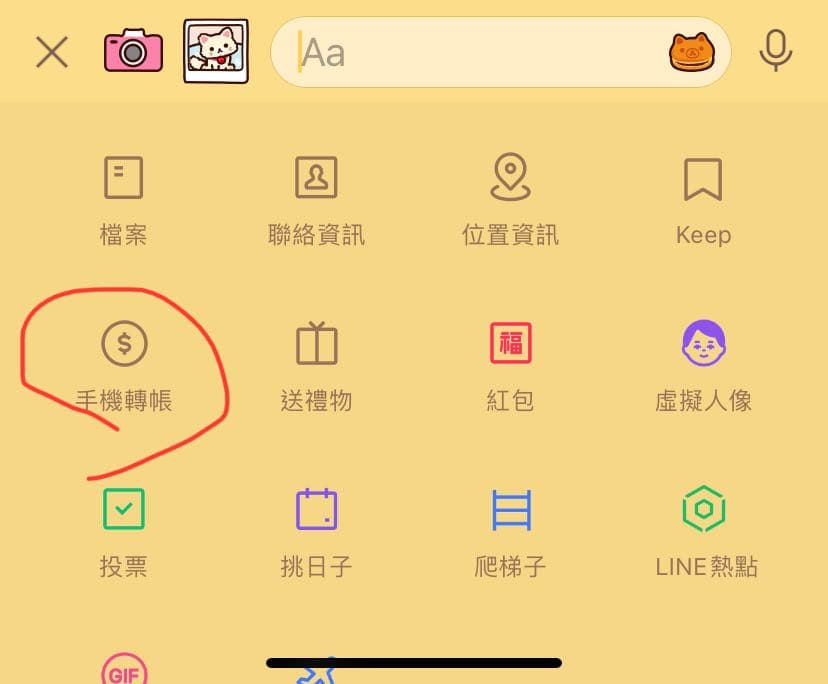Choose 手機轉帳 mobile transfer
This screenshot has height=684, width=828.
124,366
